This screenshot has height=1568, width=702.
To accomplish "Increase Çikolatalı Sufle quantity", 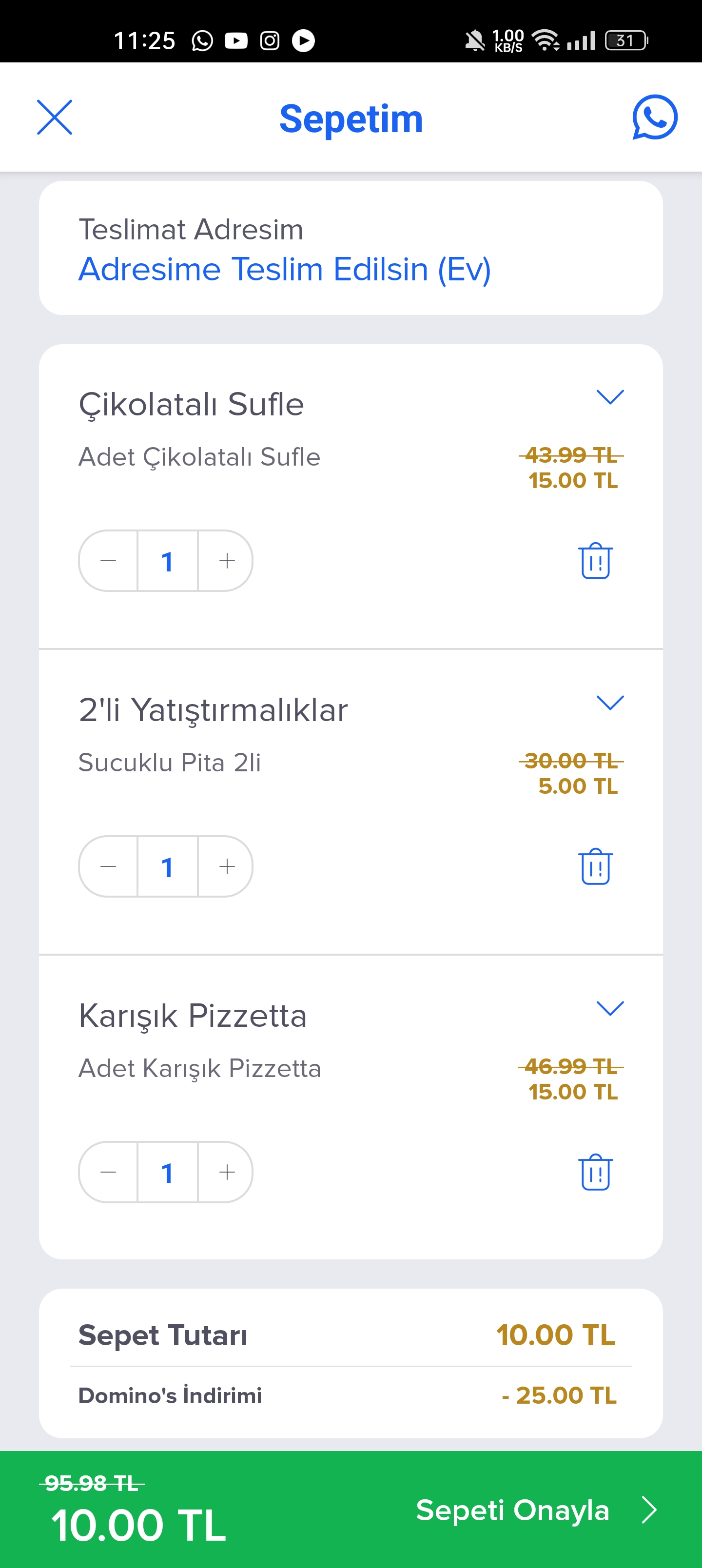I will click(x=227, y=561).
